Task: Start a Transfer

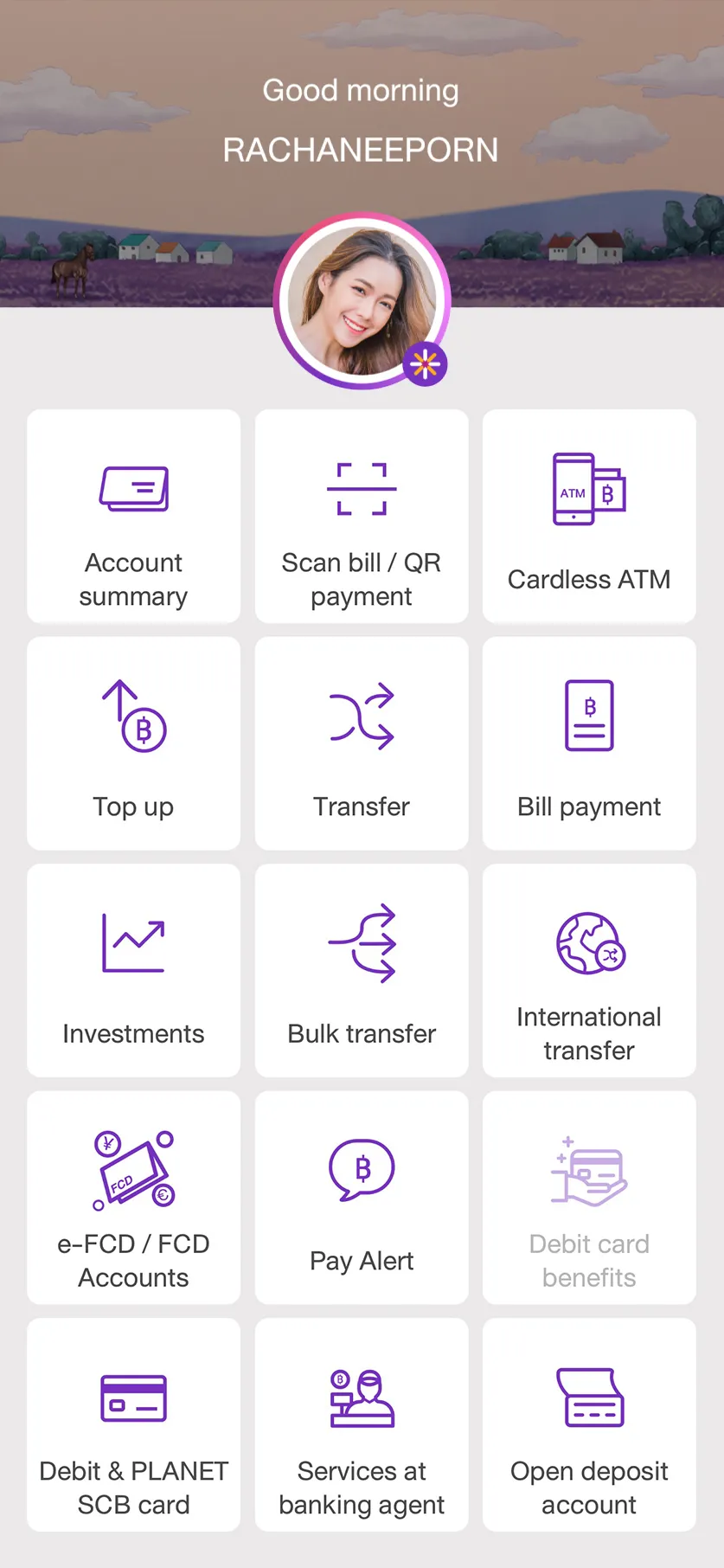Action: [362, 743]
